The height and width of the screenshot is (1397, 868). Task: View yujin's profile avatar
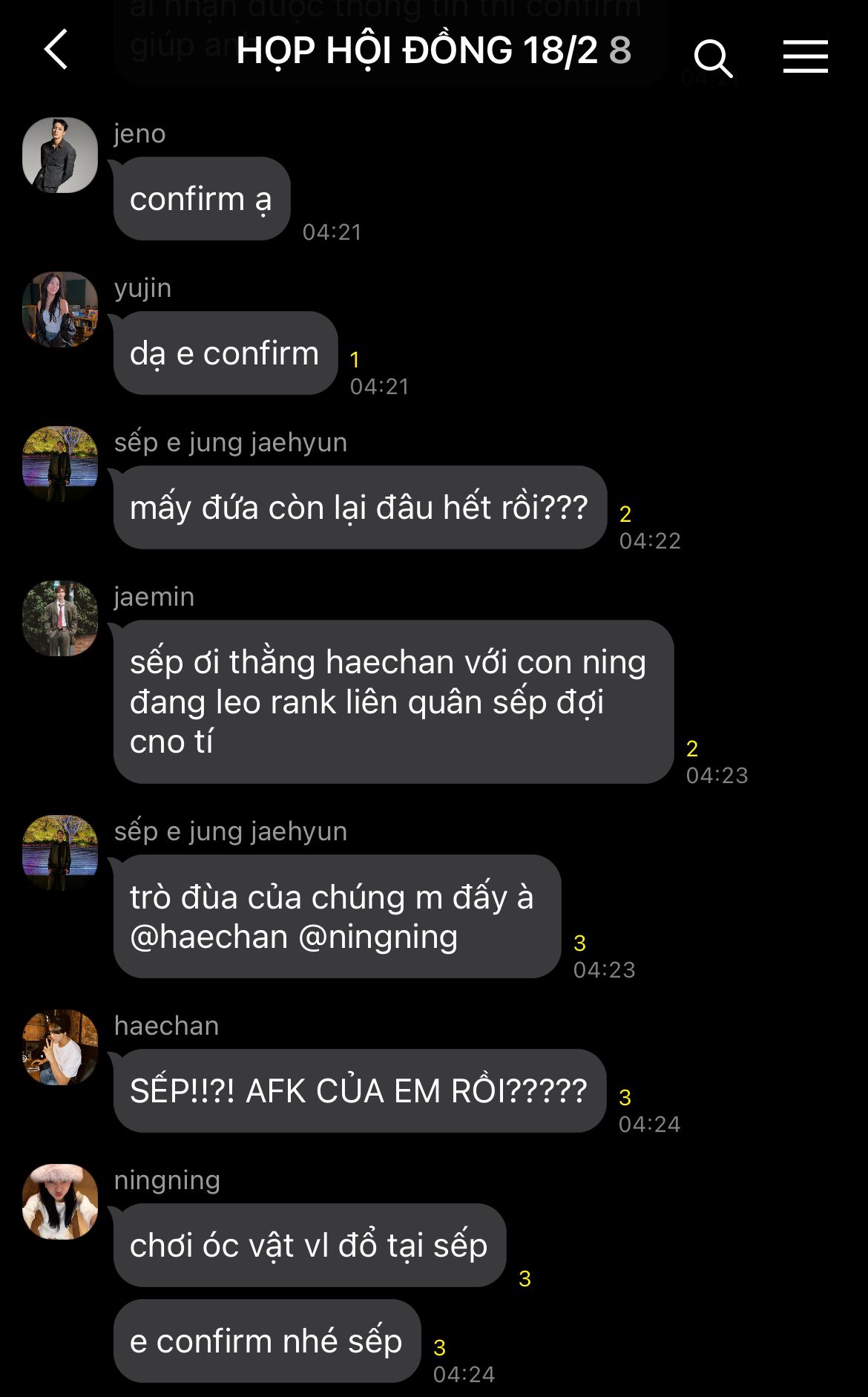coord(60,310)
